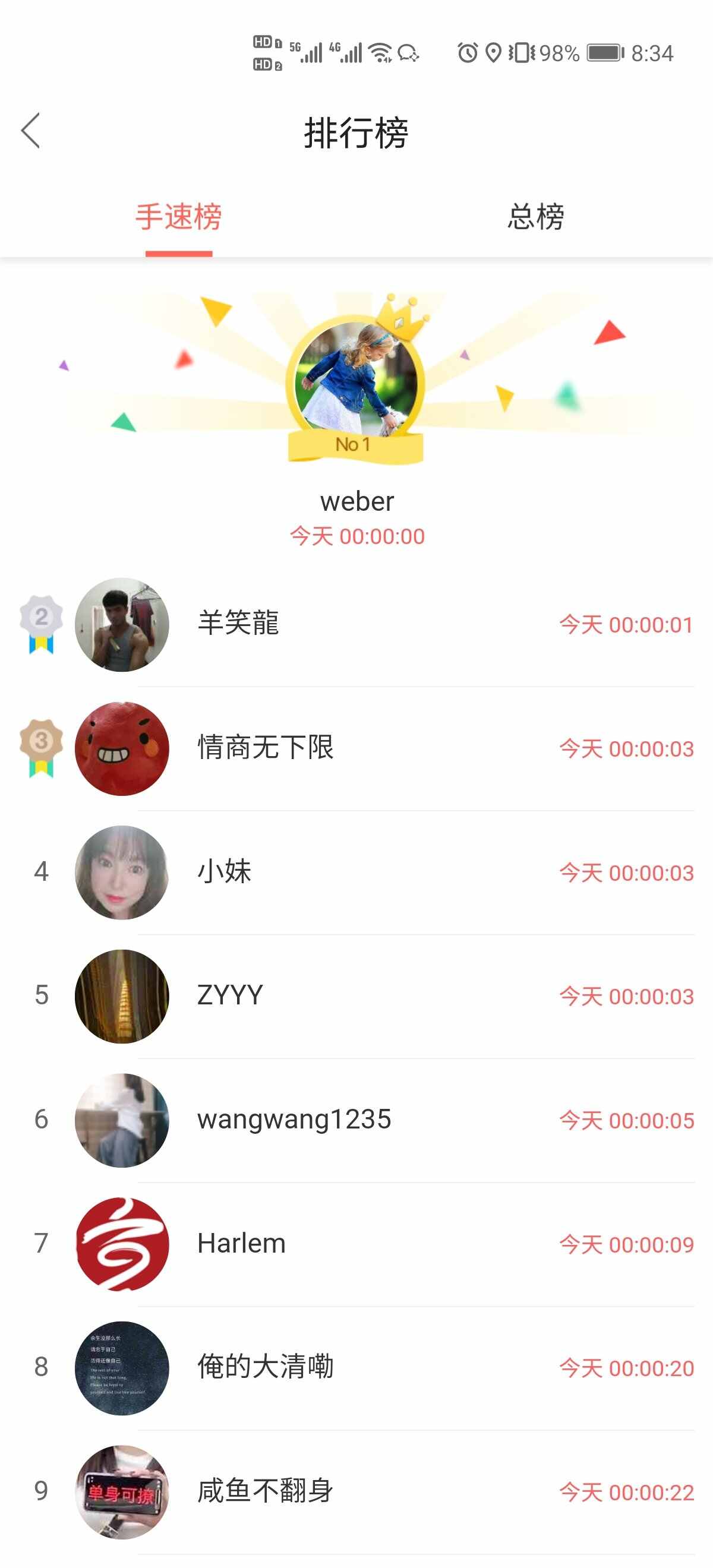The image size is (713, 1568).
Task: Switch to the 总榜 tab
Action: tap(535, 217)
